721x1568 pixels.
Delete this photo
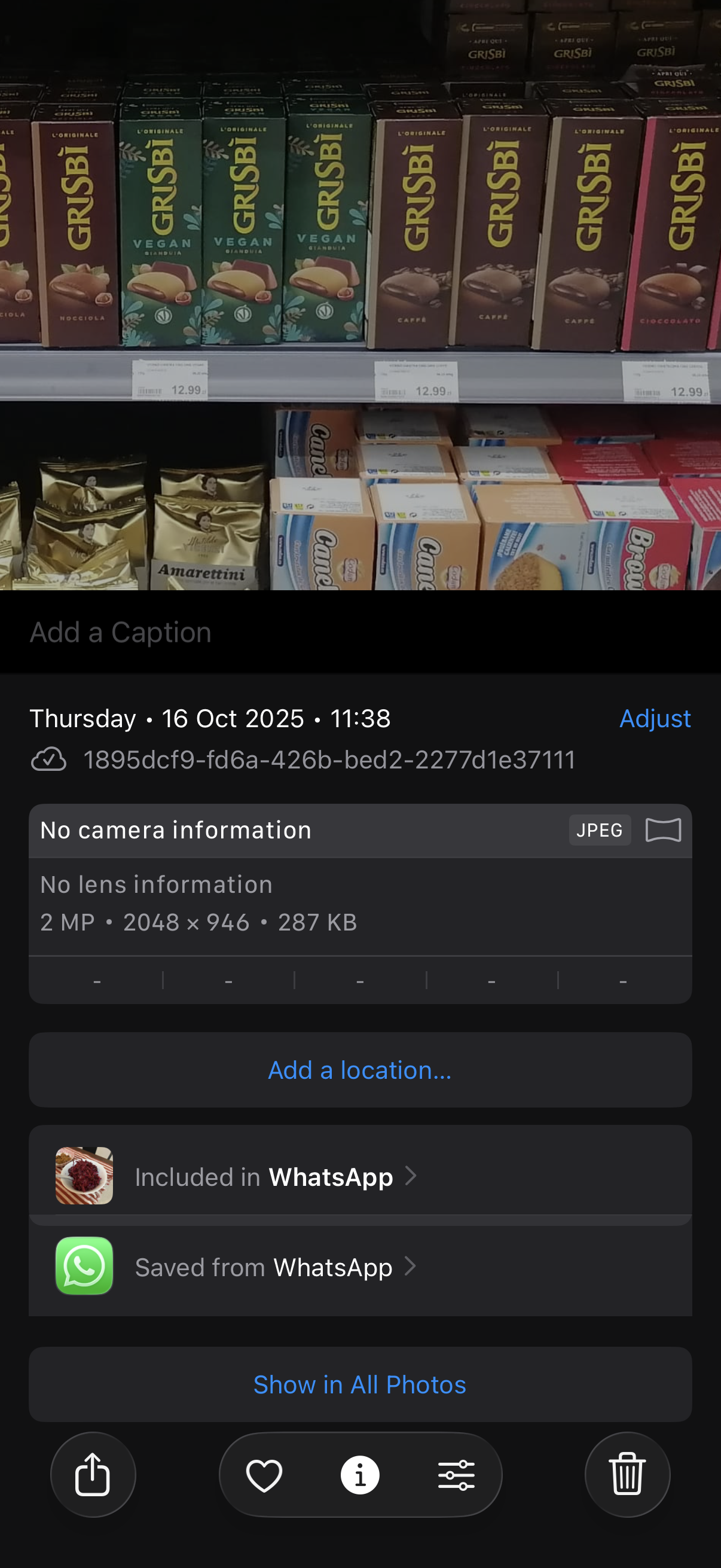[x=627, y=1474]
